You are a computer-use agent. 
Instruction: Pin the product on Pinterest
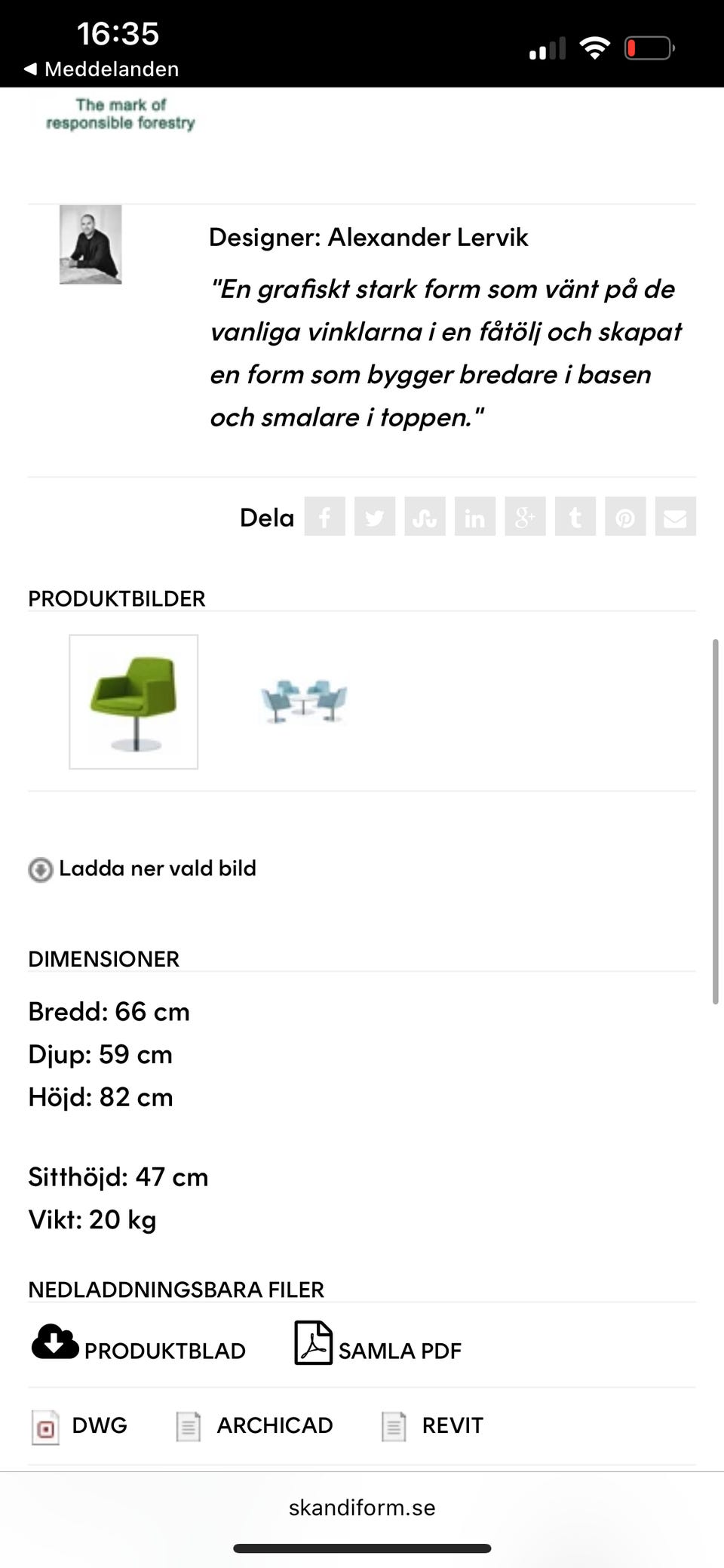click(x=625, y=517)
